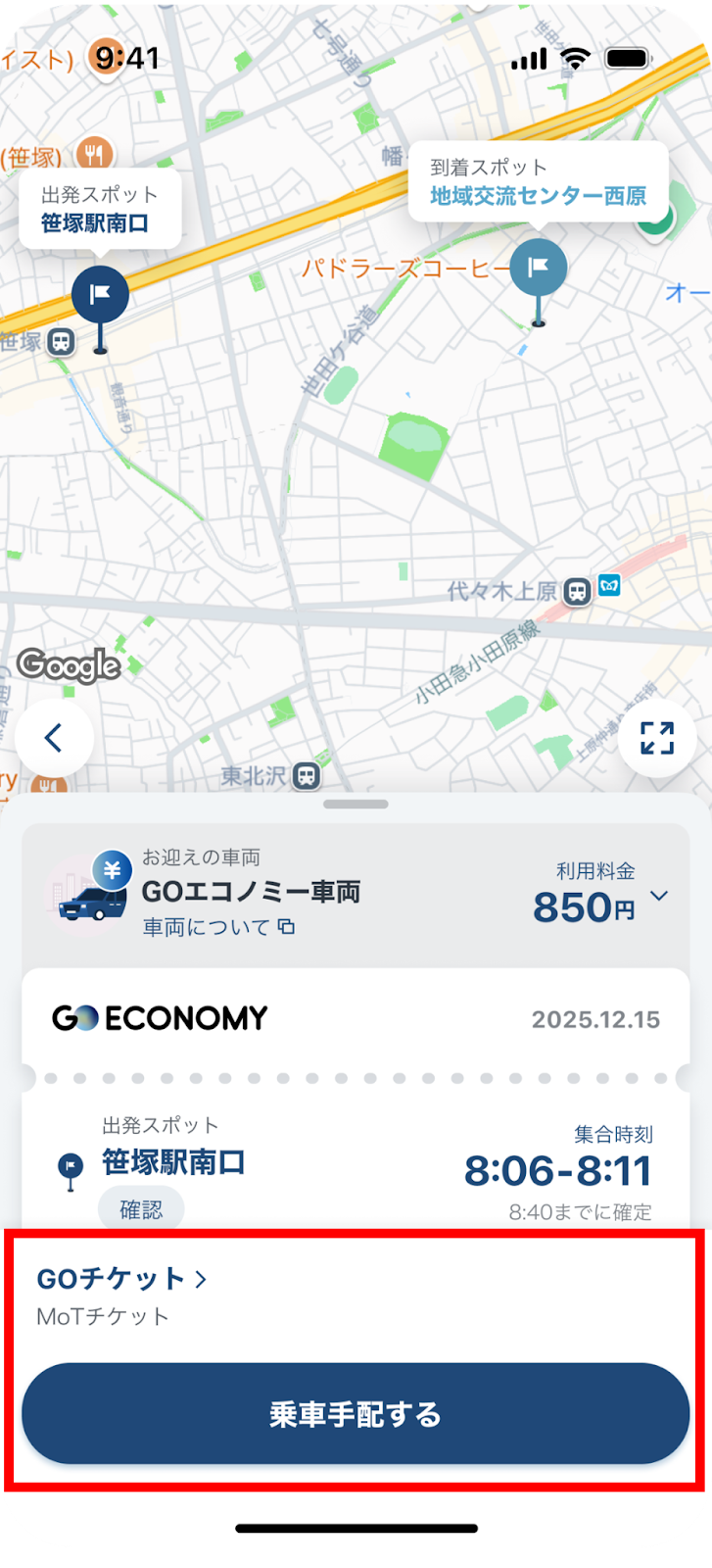Viewport: 712px width, 1568px height.
Task: Go back using the left arrow button
Action: pos(54,737)
